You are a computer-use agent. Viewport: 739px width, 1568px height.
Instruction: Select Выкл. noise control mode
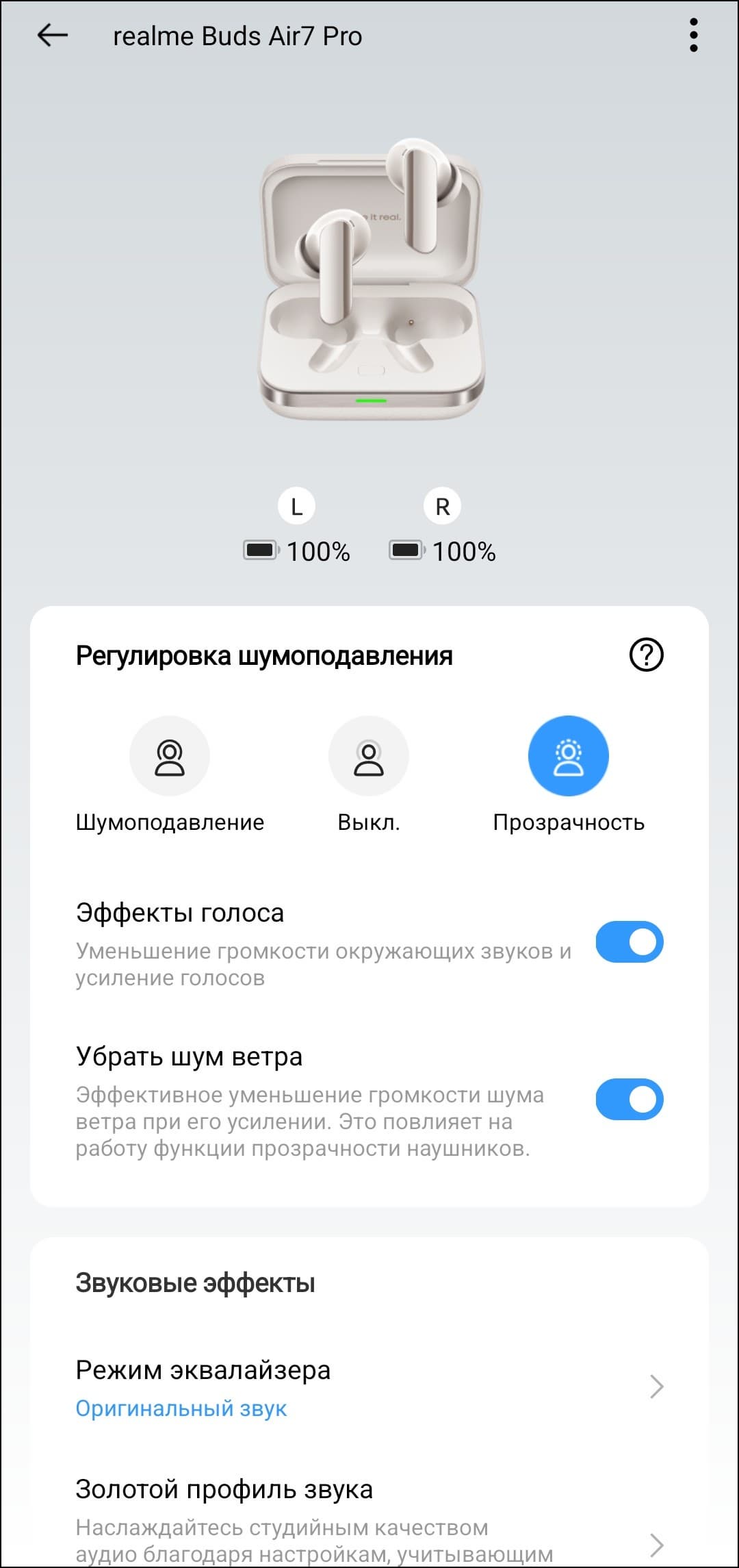point(369,756)
